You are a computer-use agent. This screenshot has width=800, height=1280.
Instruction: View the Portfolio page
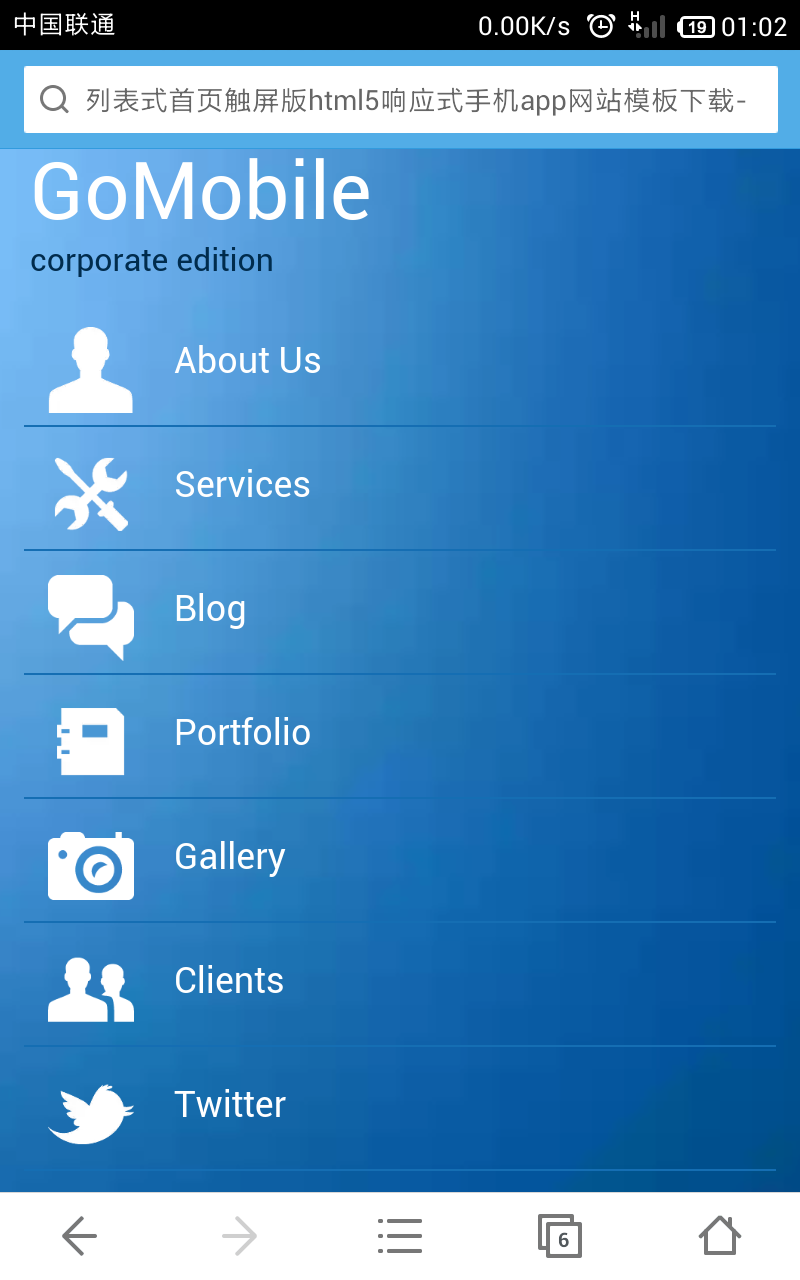pos(242,733)
